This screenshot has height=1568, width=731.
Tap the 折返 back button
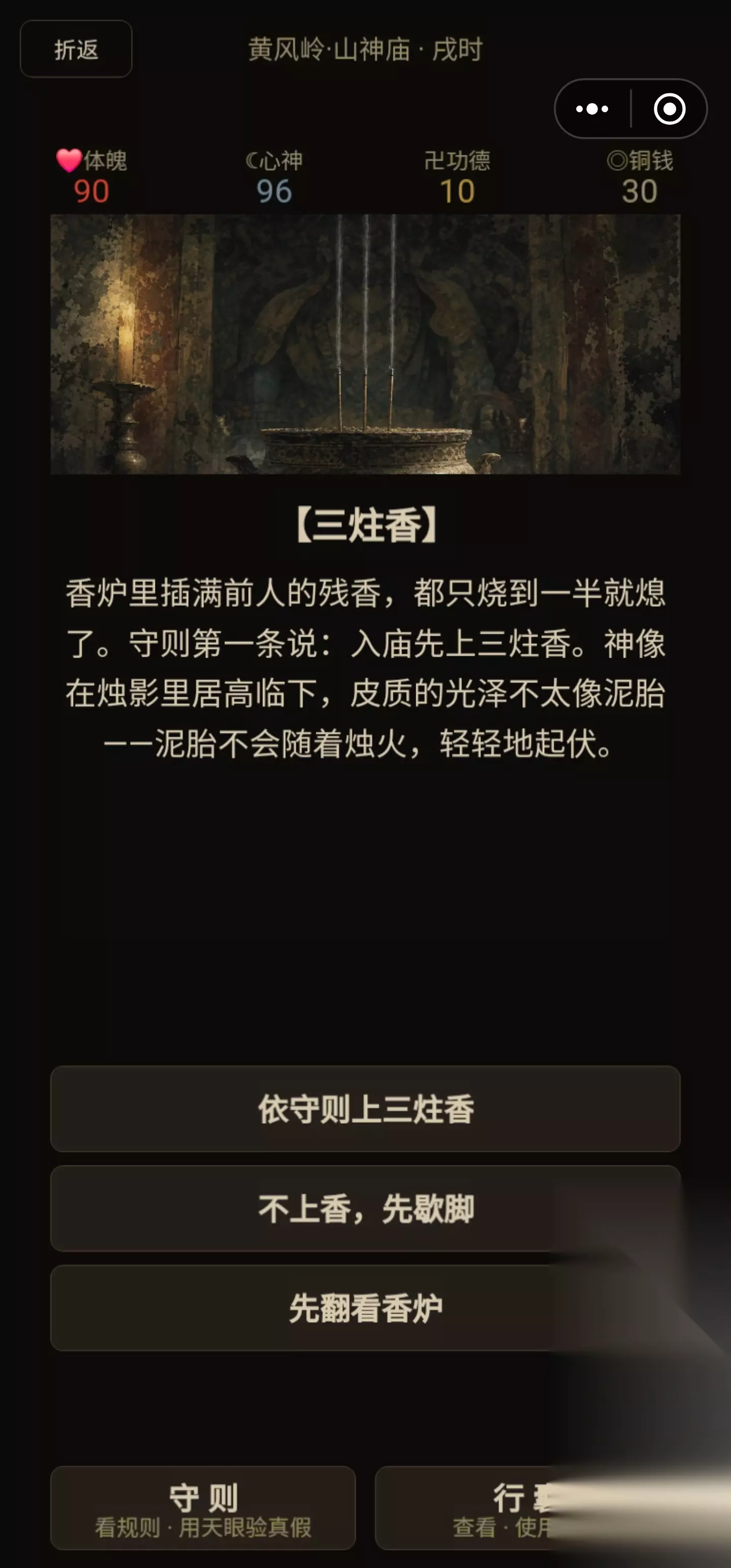[x=76, y=49]
